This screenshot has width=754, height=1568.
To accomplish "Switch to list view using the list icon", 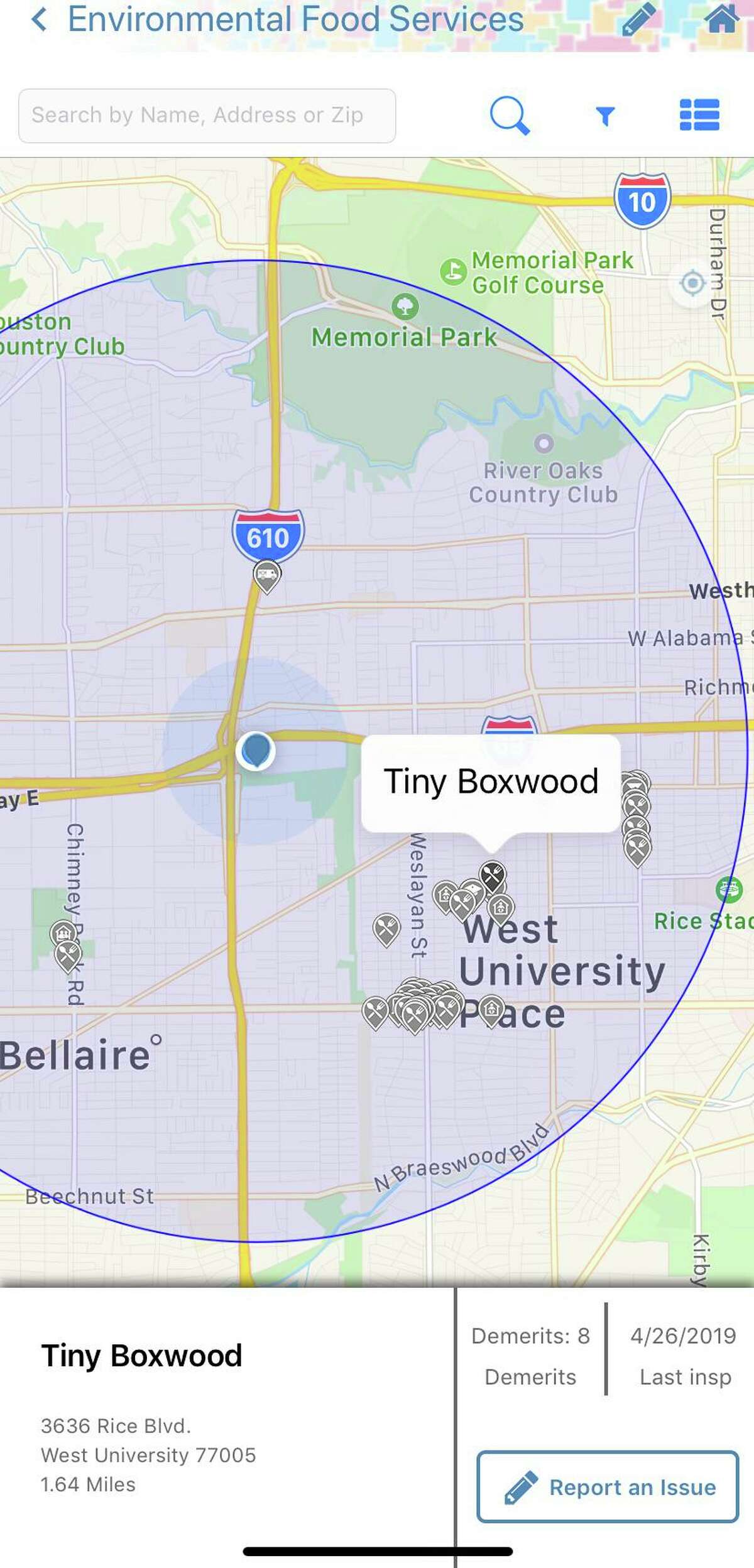I will click(699, 114).
